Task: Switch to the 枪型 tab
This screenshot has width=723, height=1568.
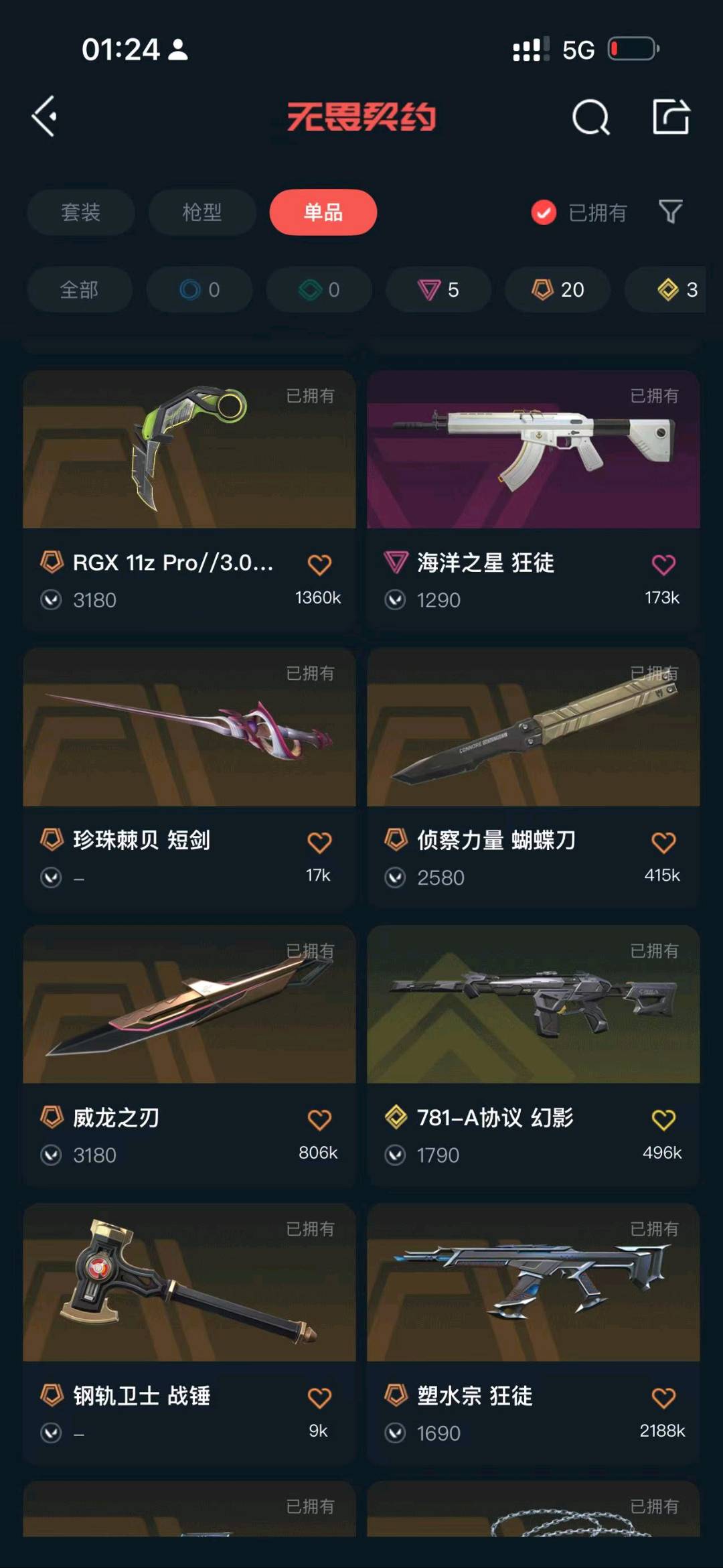Action: (x=202, y=212)
